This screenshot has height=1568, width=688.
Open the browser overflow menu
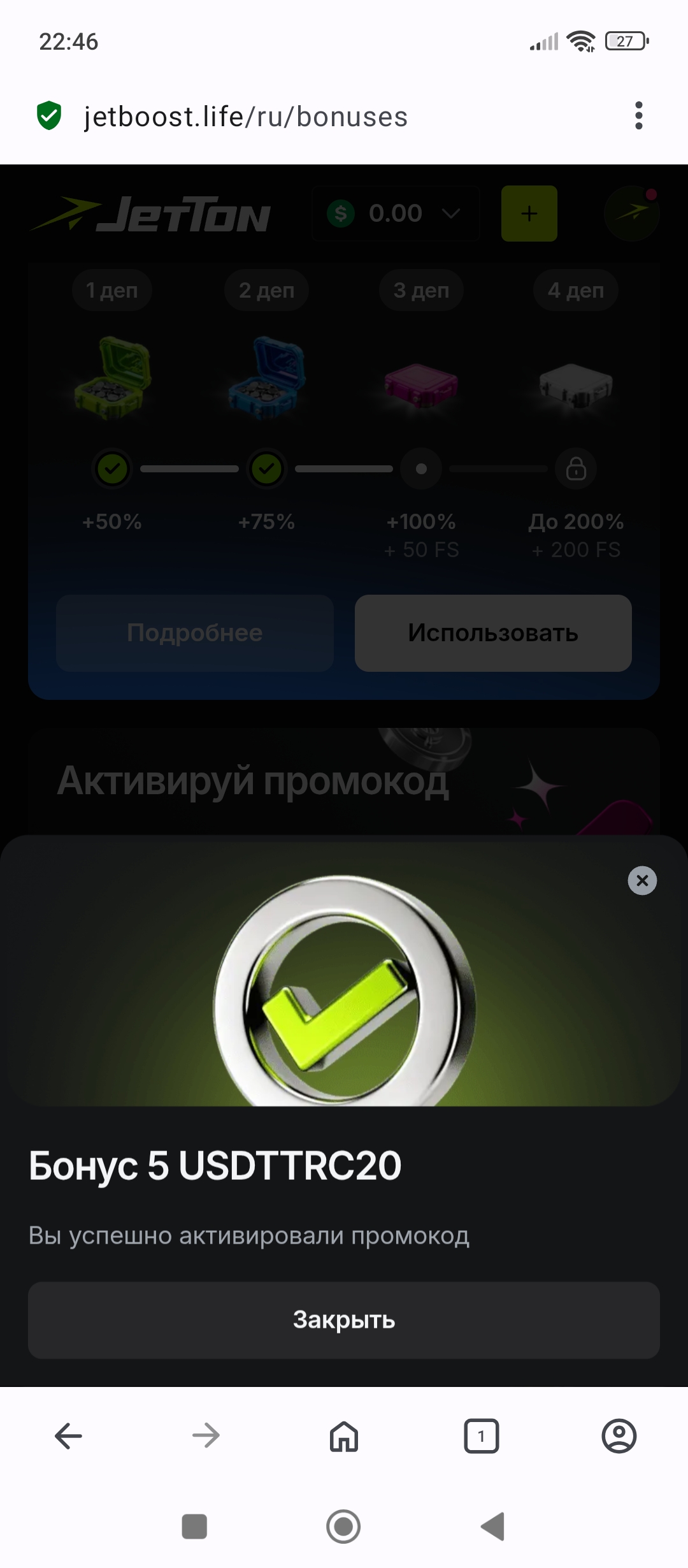click(638, 116)
